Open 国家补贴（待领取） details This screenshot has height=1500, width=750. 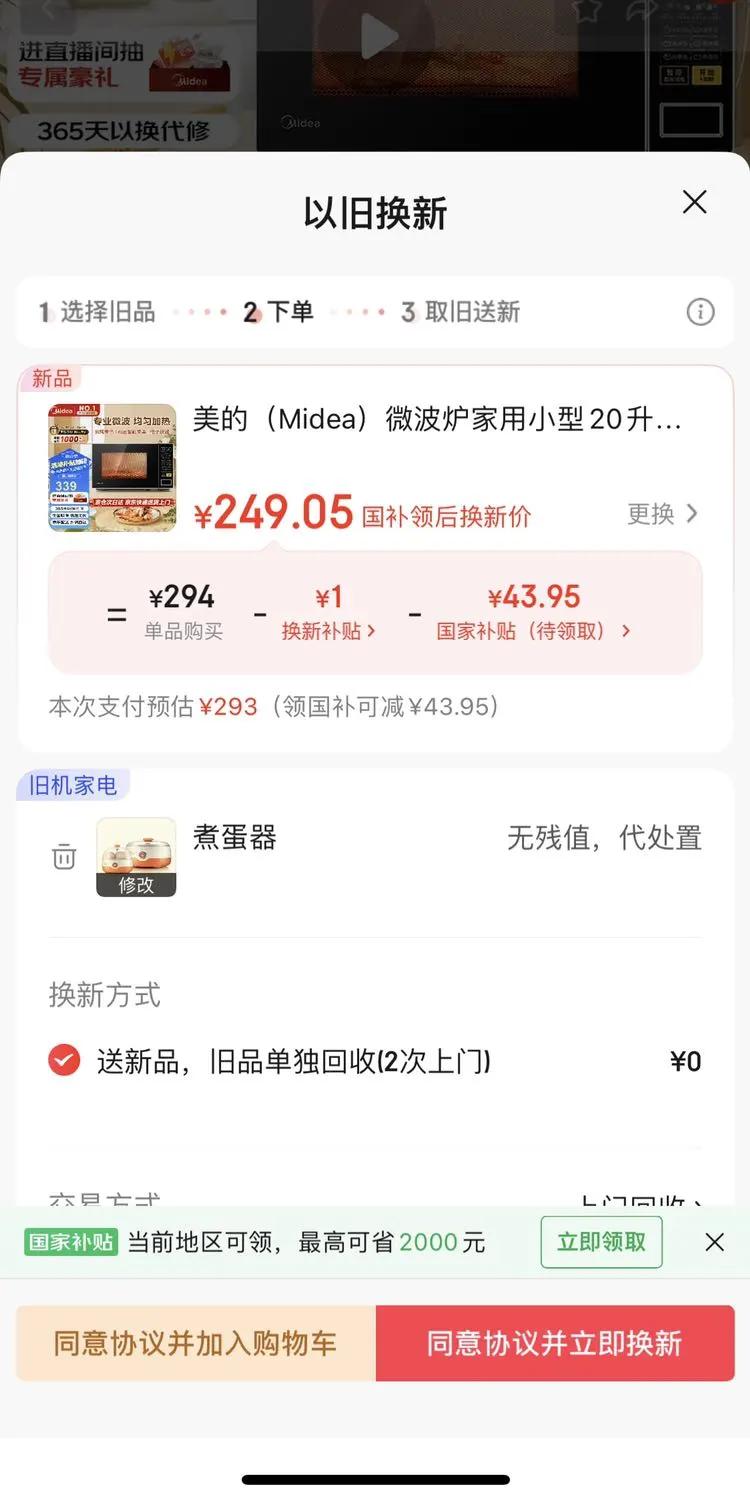pyautogui.click(x=533, y=631)
